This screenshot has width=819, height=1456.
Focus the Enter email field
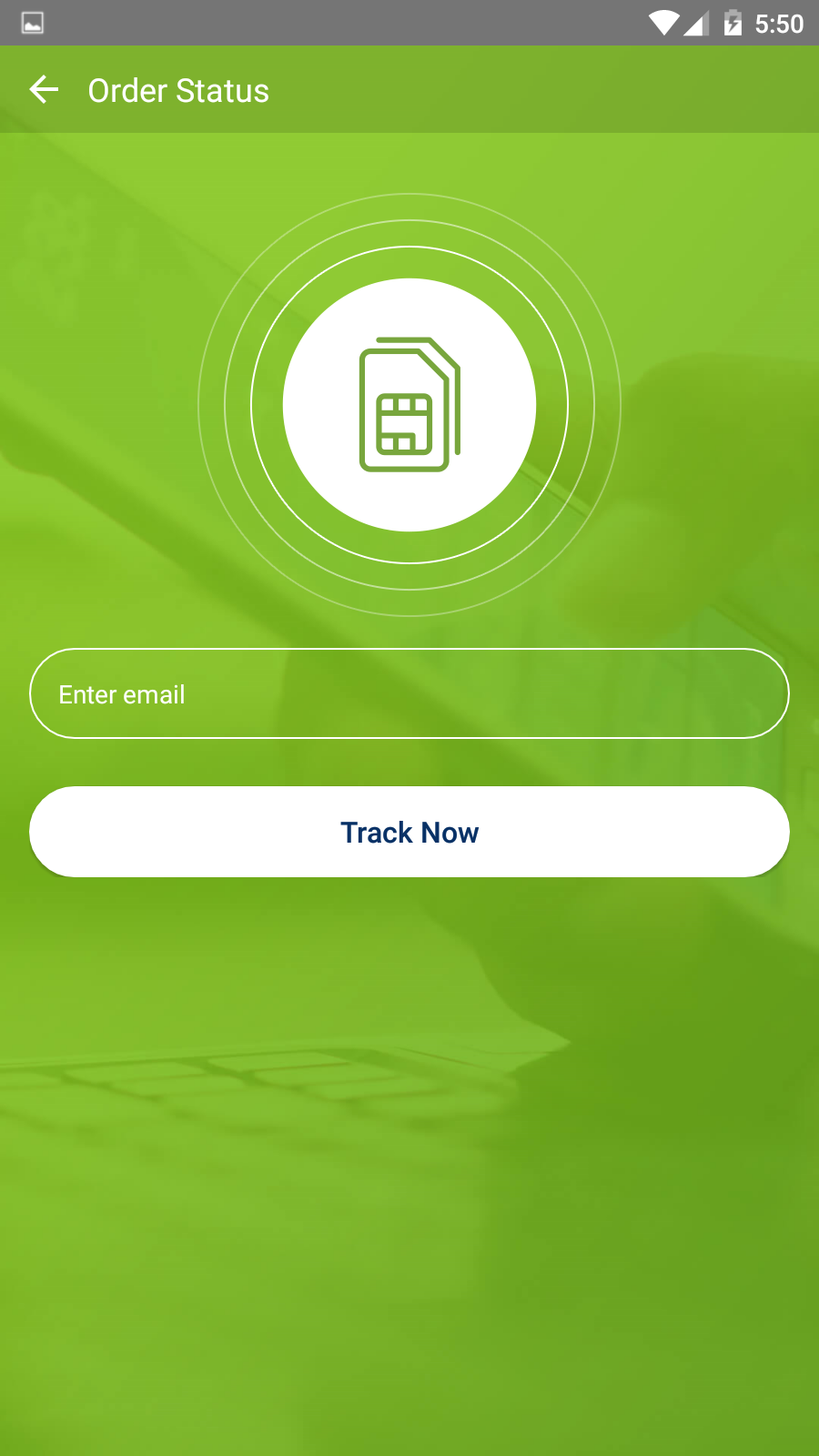point(409,694)
